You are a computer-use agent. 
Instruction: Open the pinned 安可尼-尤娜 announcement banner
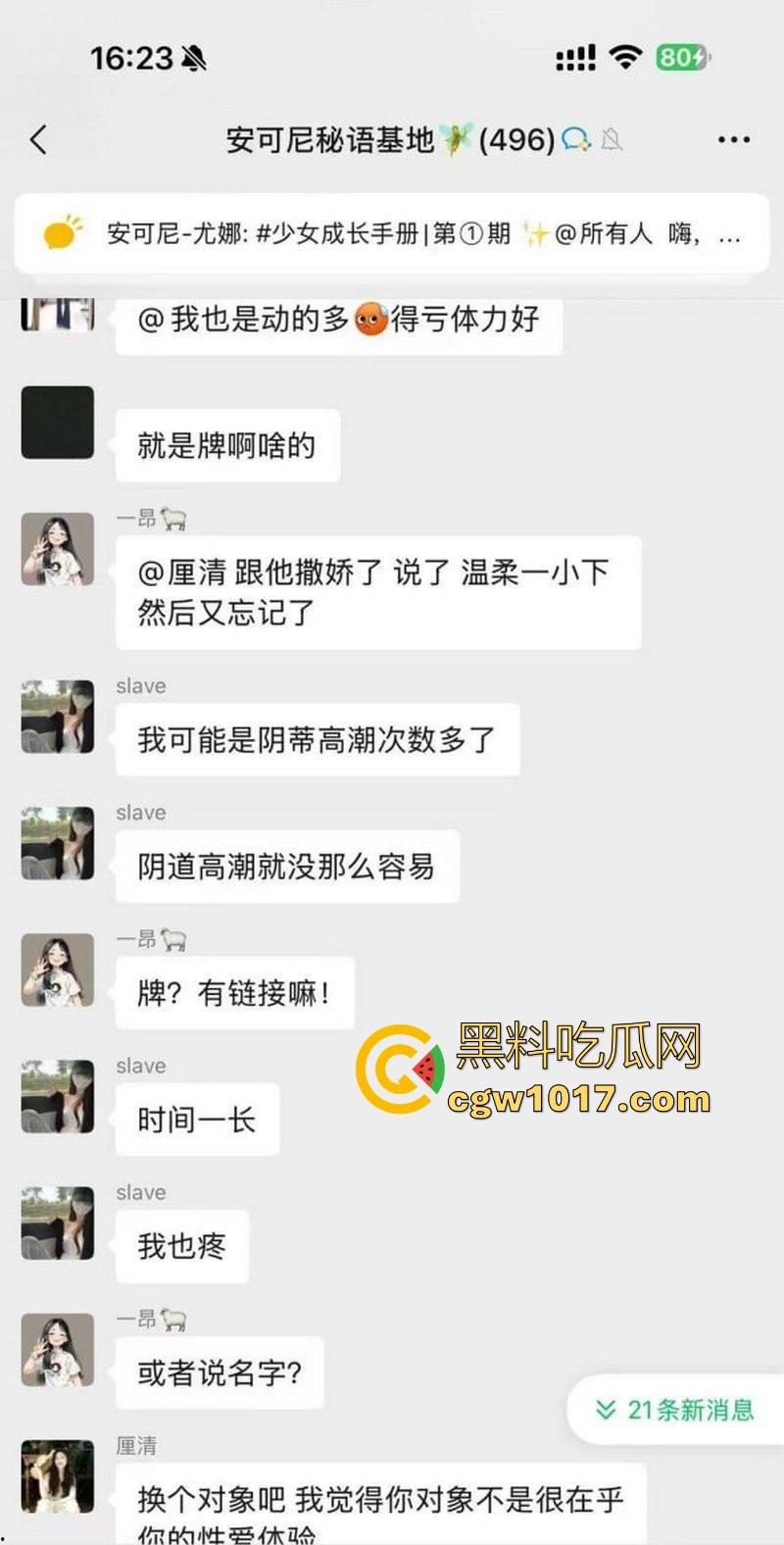(392, 234)
